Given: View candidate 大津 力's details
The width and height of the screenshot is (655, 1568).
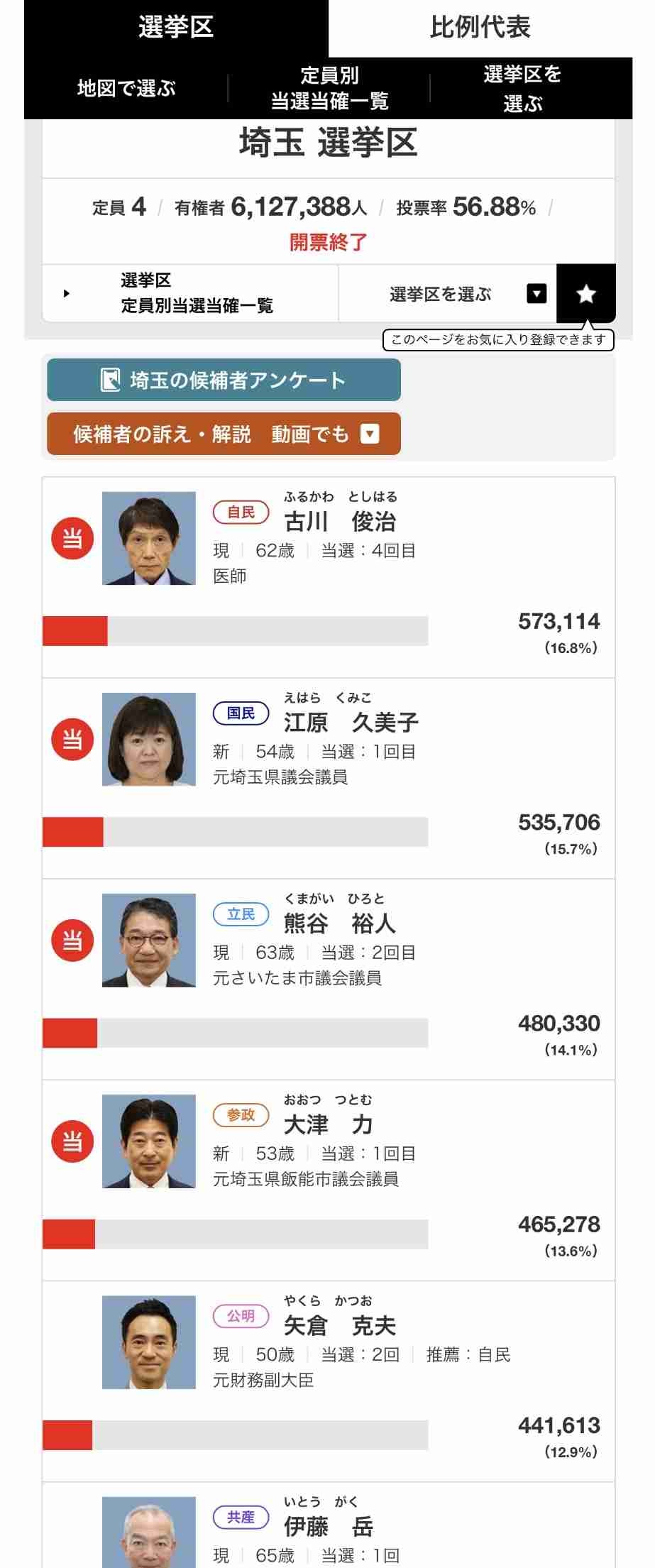Looking at the screenshot, I should [328, 1125].
